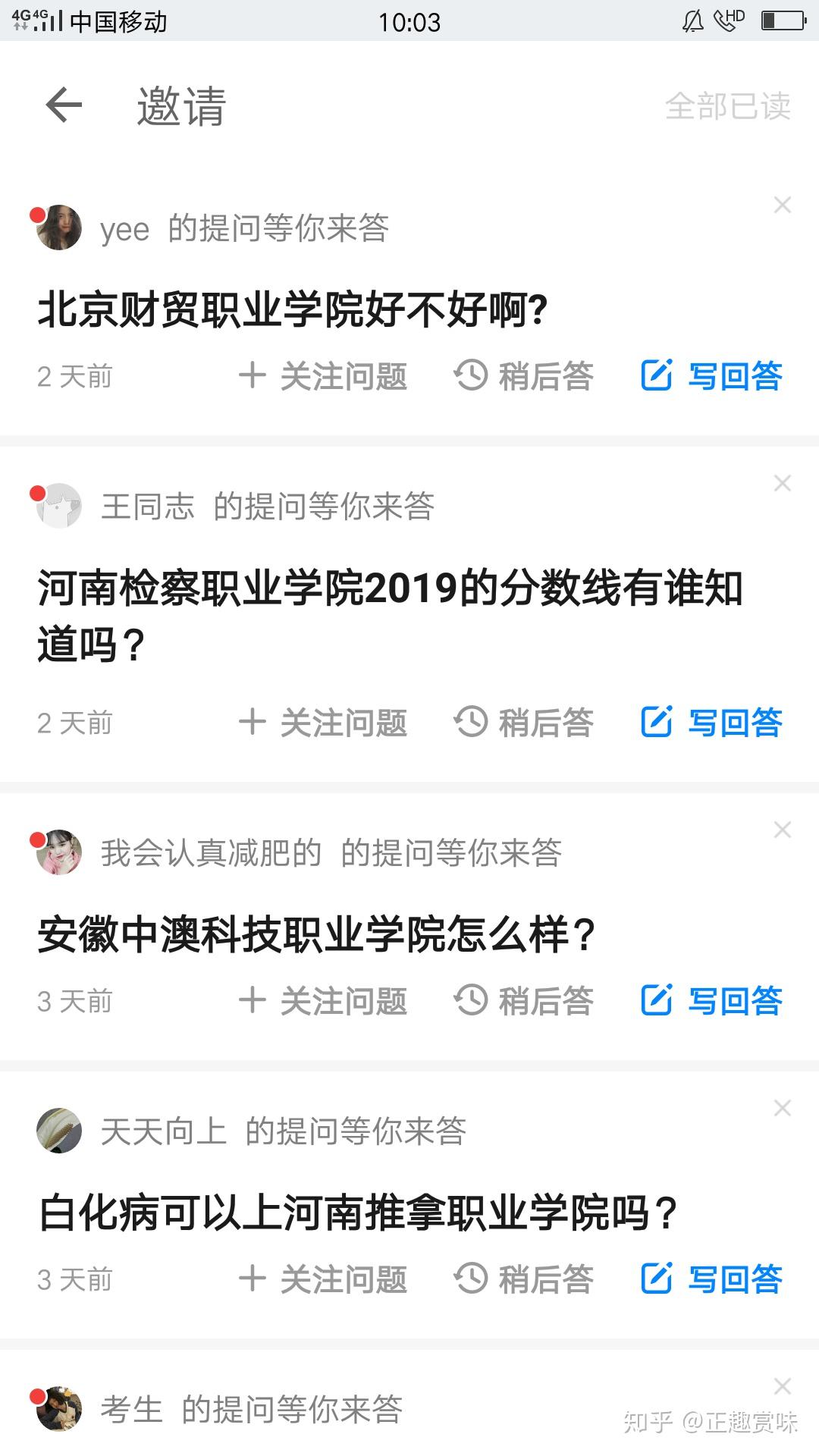Dismiss yee's invitation with its X button
This screenshot has width=819, height=1456.
(x=782, y=206)
